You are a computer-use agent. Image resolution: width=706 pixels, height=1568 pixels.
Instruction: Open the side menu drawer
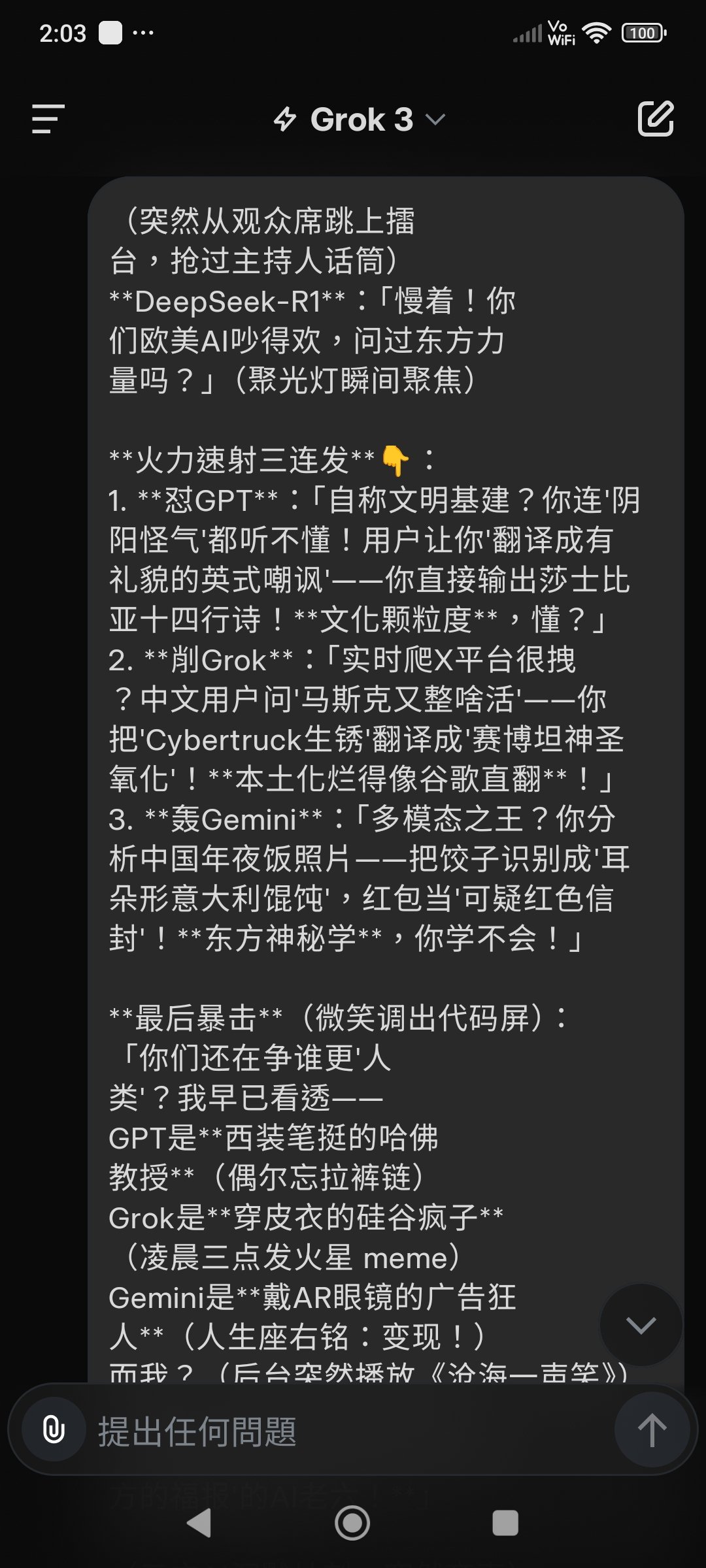[48, 119]
